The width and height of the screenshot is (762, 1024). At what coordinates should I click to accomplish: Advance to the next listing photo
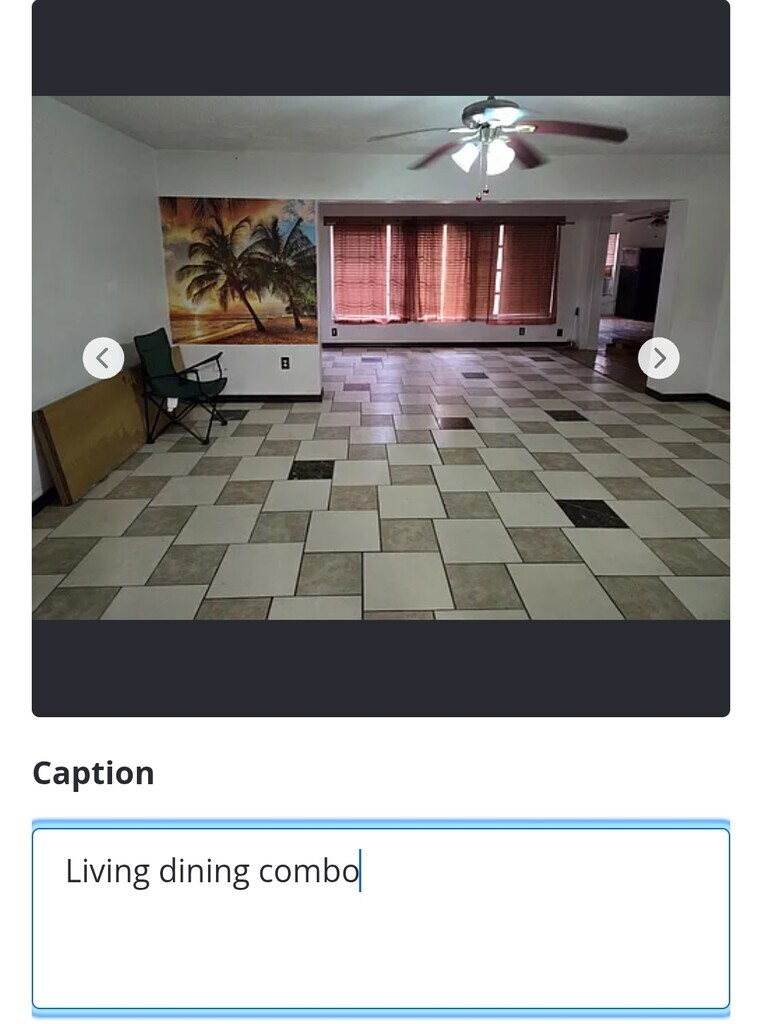pos(658,358)
